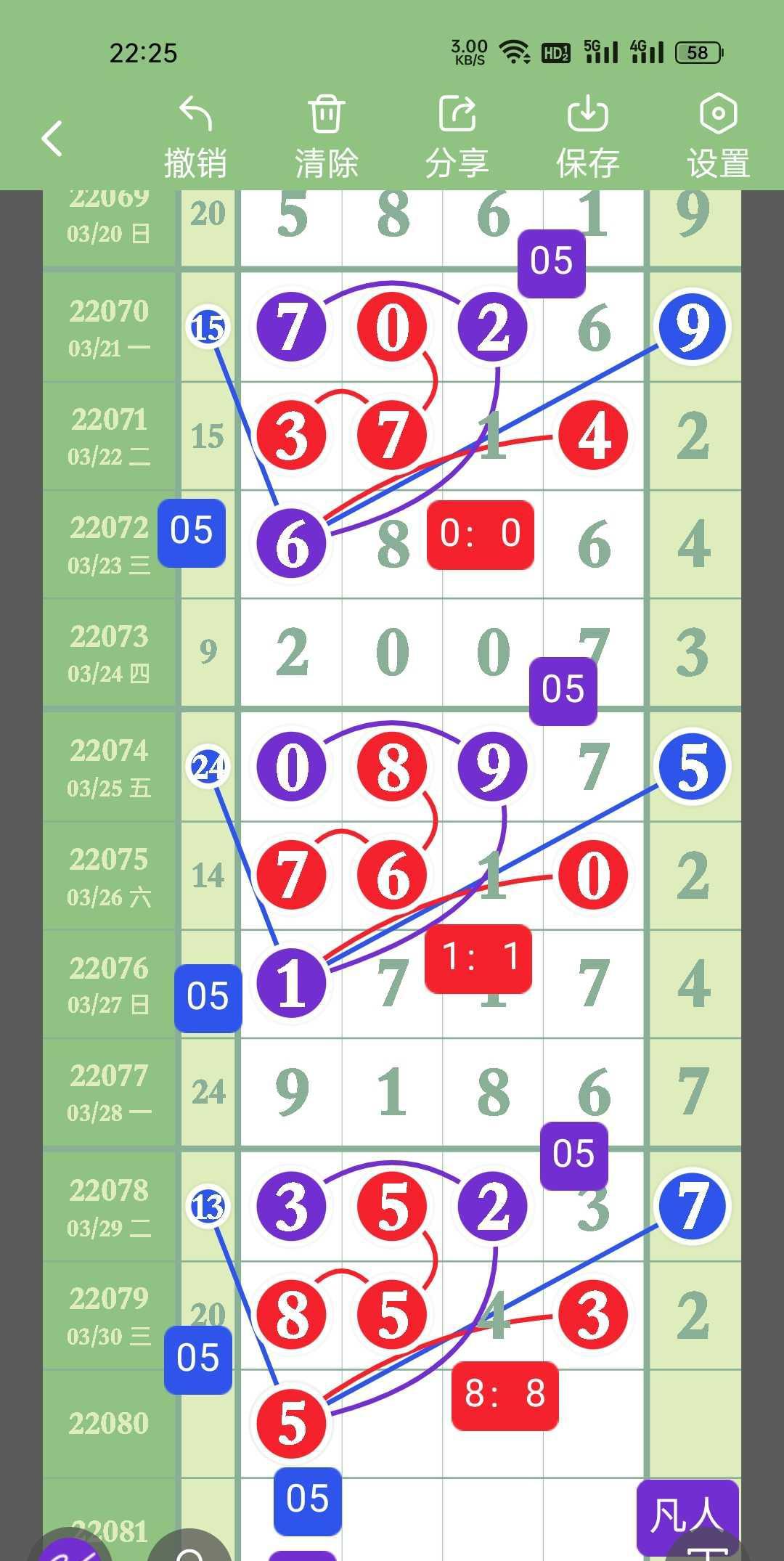Go back using the top-left arrow

tap(52, 138)
